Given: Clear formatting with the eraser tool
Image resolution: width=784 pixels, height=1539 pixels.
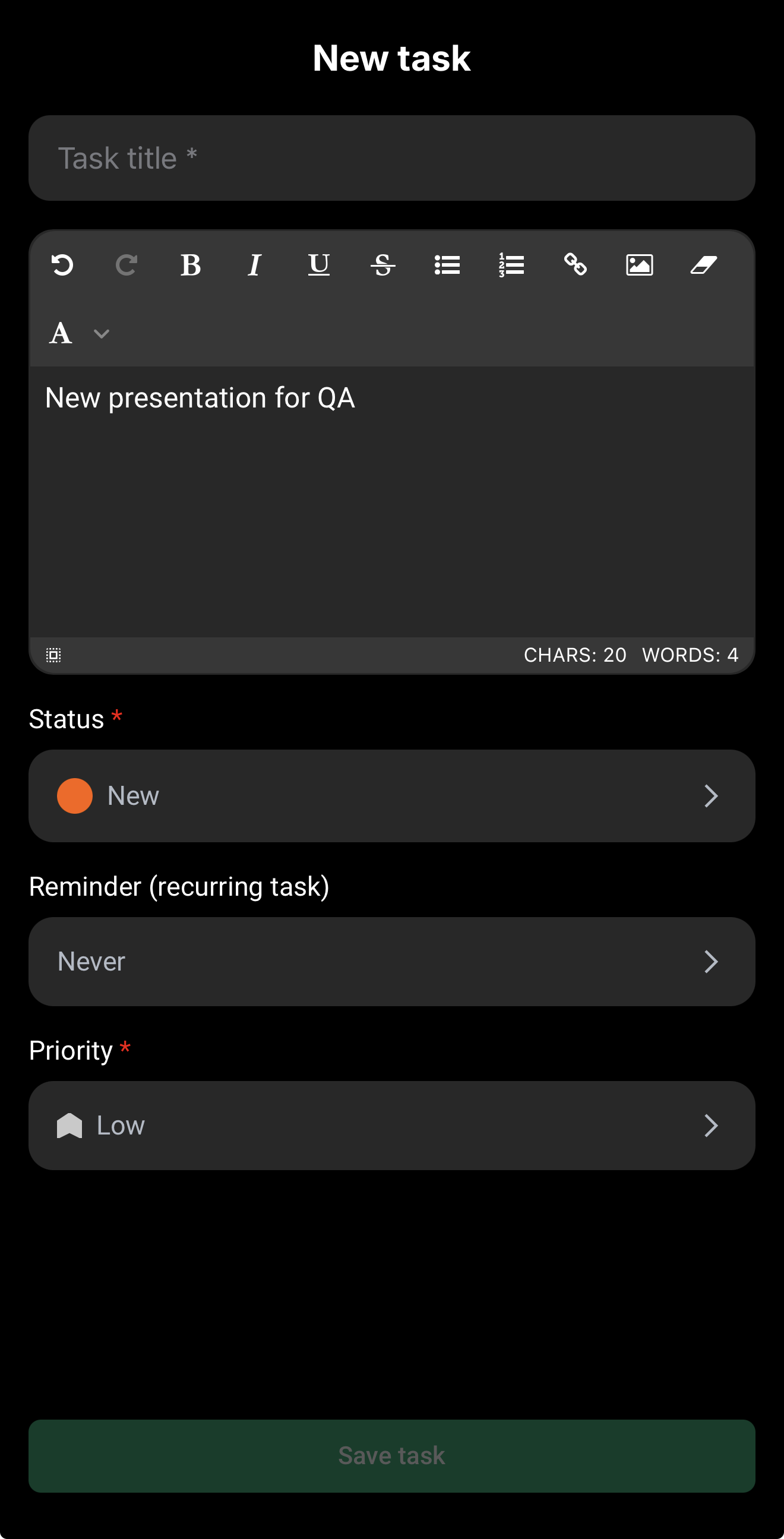Looking at the screenshot, I should coord(704,266).
